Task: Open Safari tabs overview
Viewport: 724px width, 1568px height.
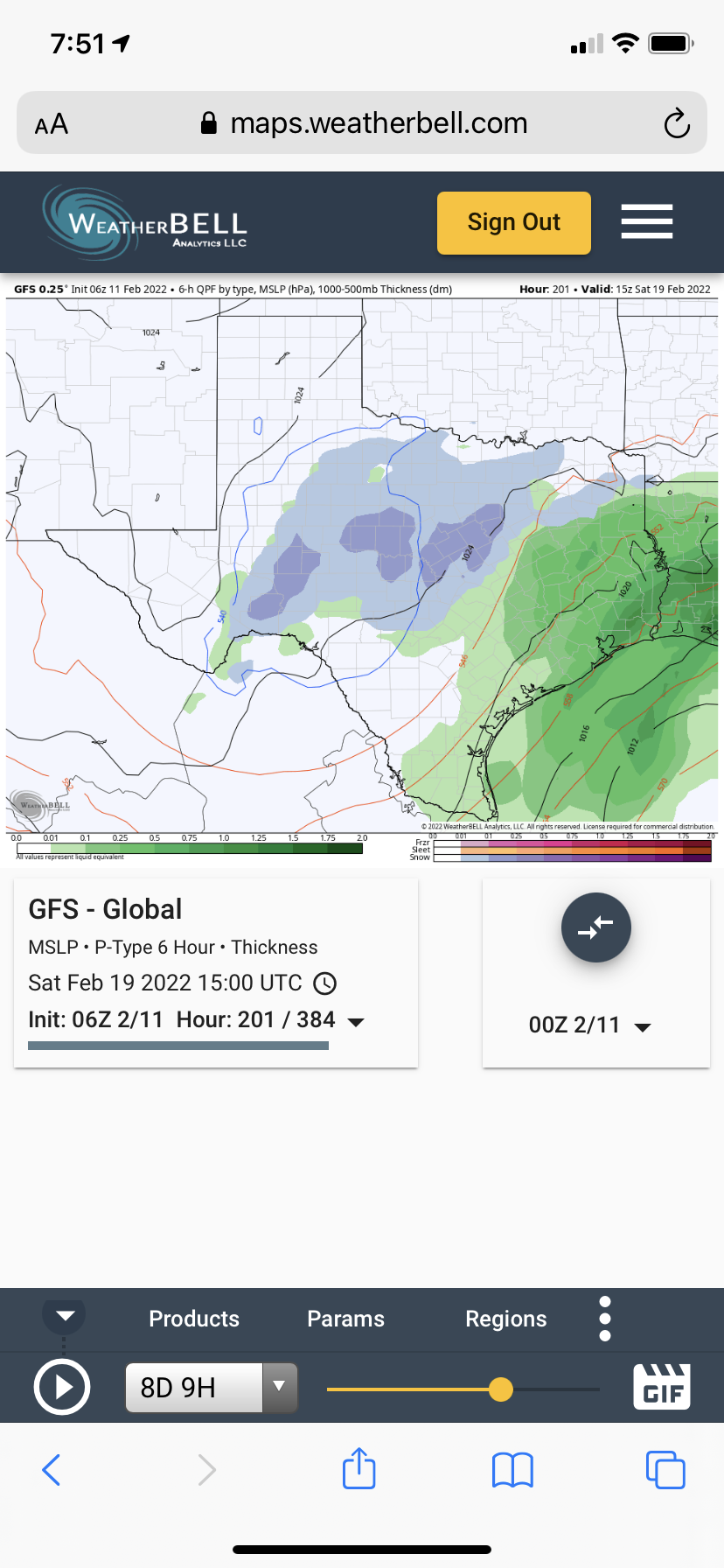Action: point(665,1469)
